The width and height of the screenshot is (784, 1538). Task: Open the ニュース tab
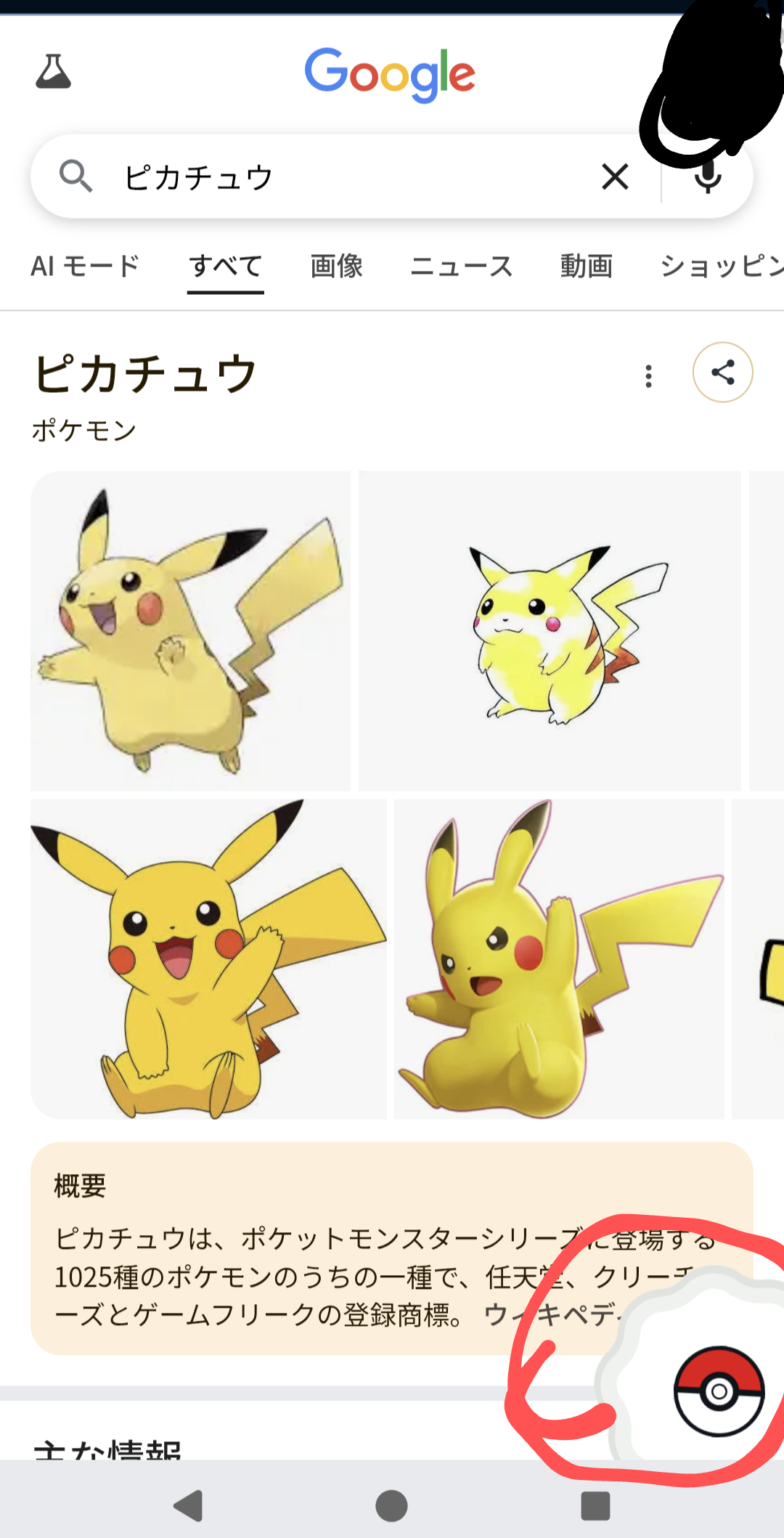[462, 266]
